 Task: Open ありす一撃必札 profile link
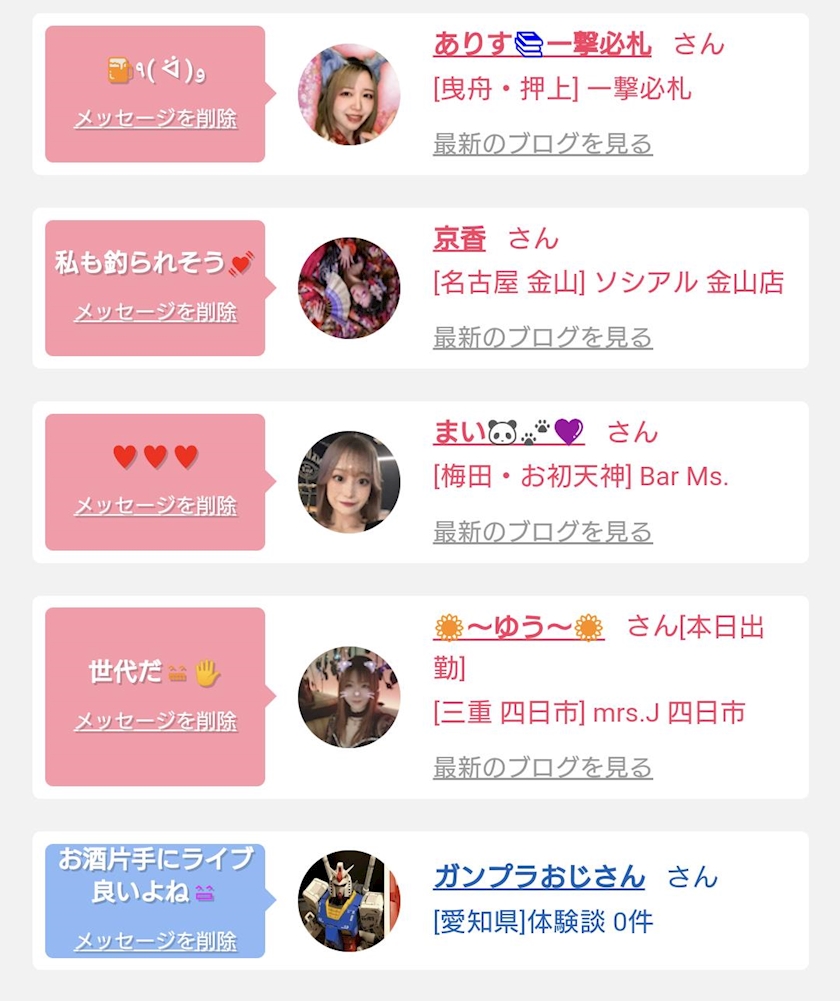542,44
